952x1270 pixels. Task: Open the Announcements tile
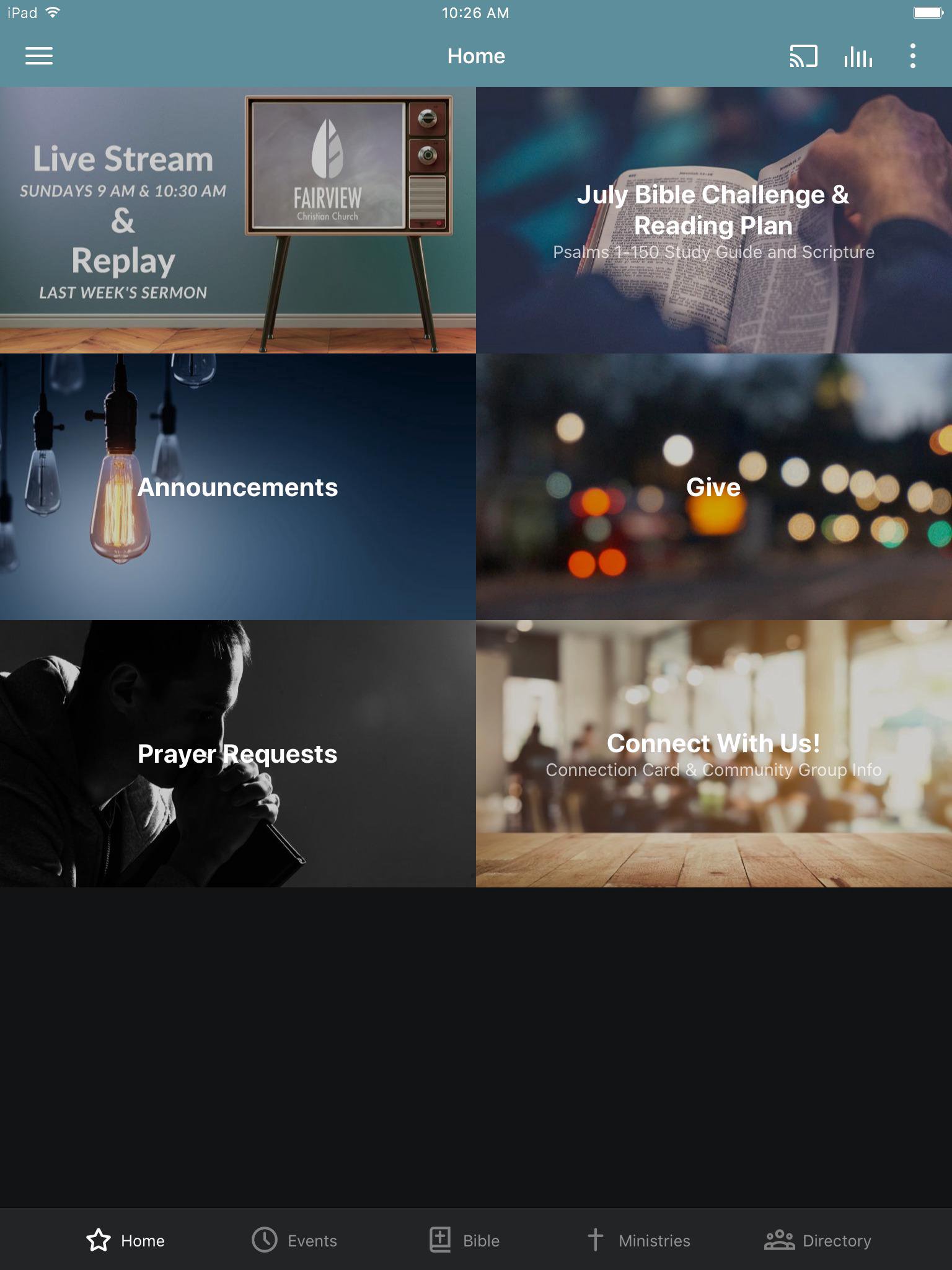click(x=238, y=487)
